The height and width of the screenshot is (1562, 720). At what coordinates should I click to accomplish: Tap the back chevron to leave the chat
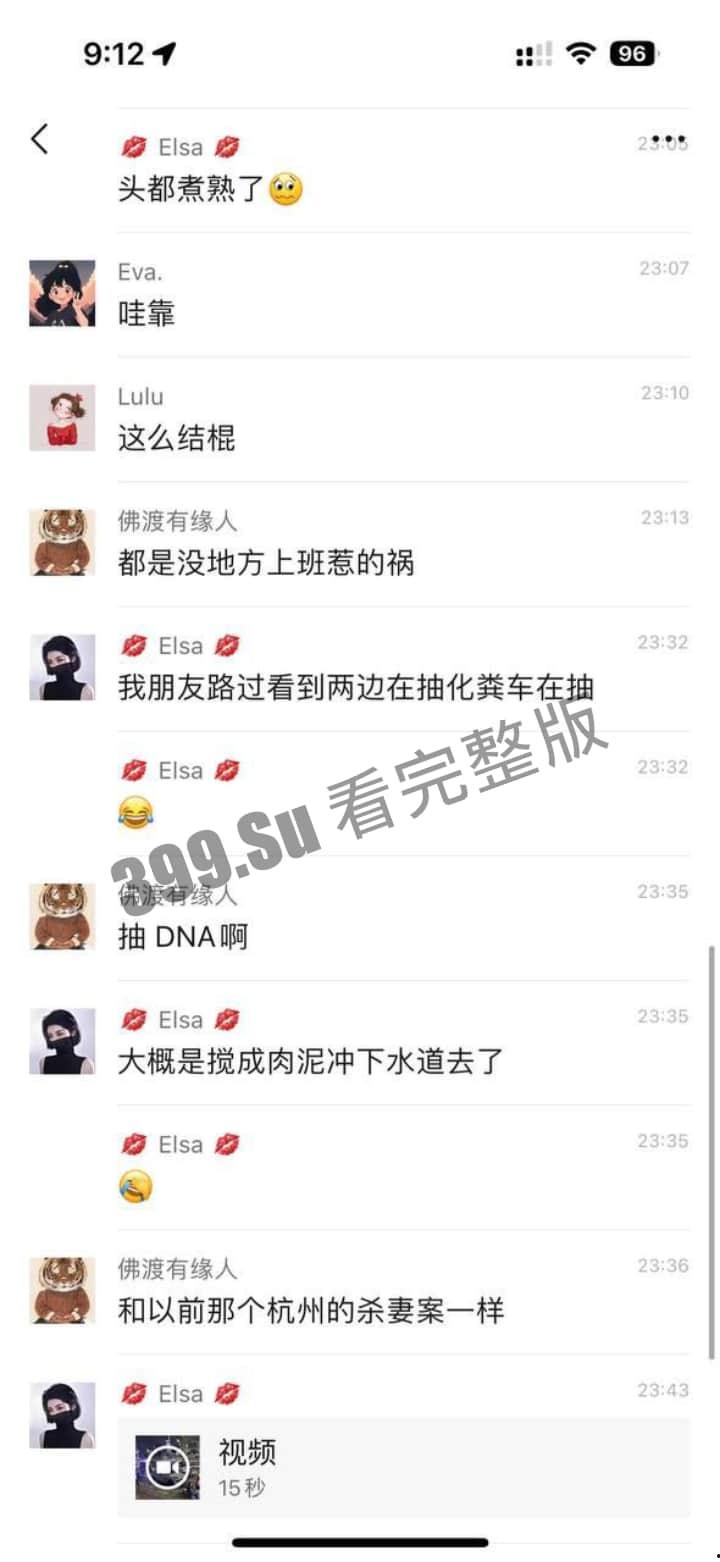pyautogui.click(x=39, y=140)
